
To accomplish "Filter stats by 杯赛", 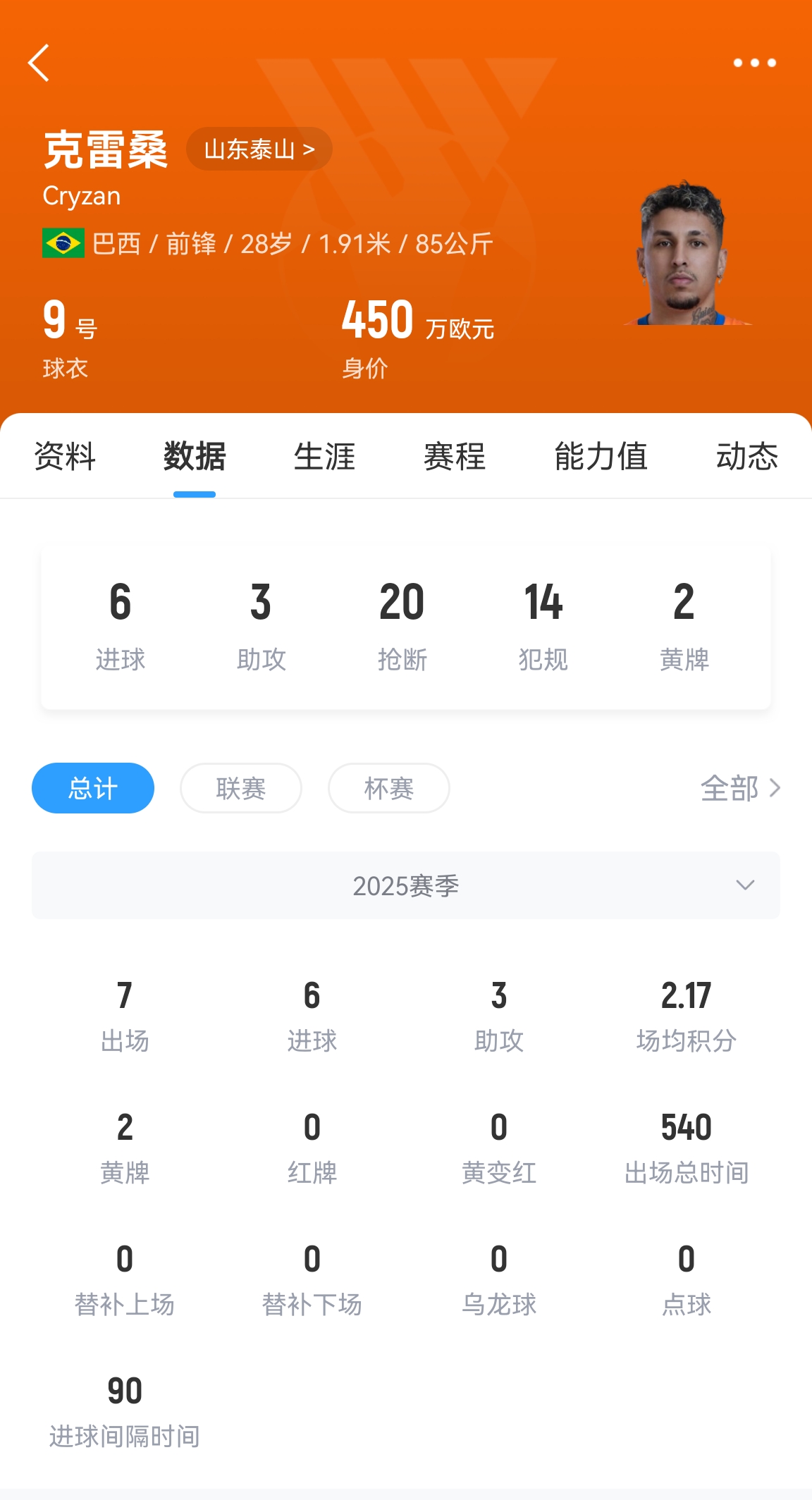I will click(389, 788).
